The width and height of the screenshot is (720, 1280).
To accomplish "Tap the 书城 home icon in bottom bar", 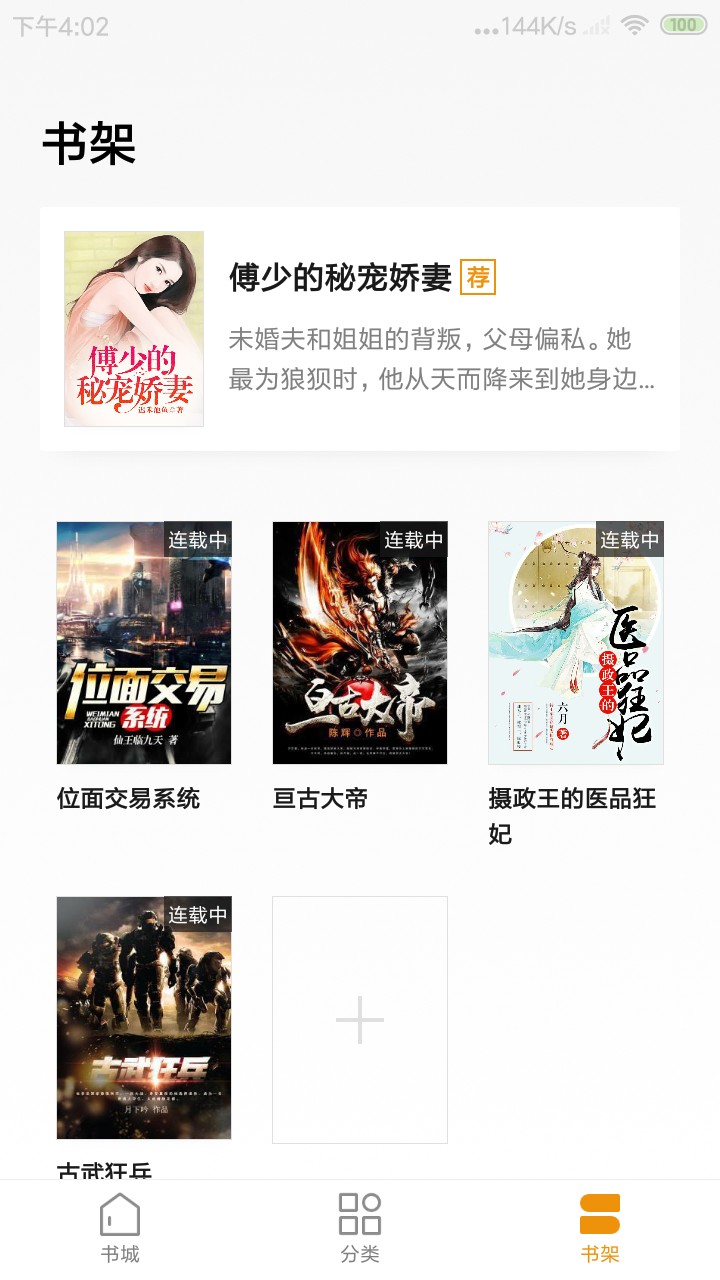I will tap(120, 1215).
